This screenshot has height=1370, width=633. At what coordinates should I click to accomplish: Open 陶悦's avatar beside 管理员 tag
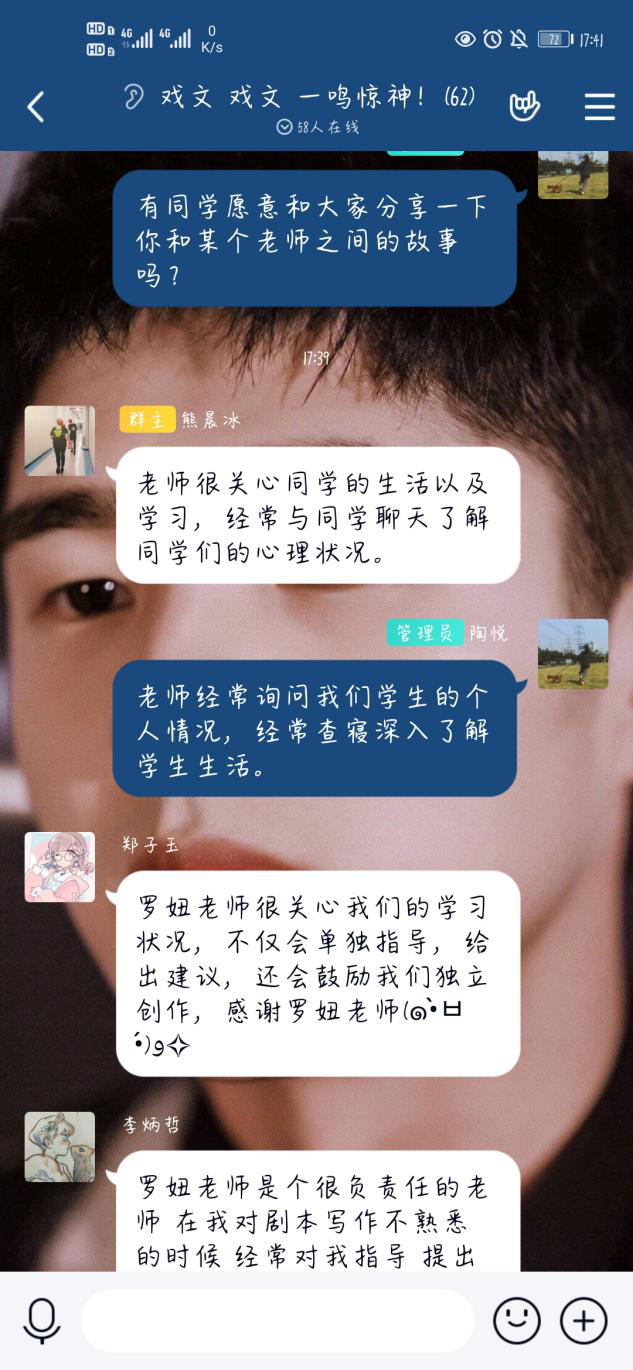tap(573, 653)
